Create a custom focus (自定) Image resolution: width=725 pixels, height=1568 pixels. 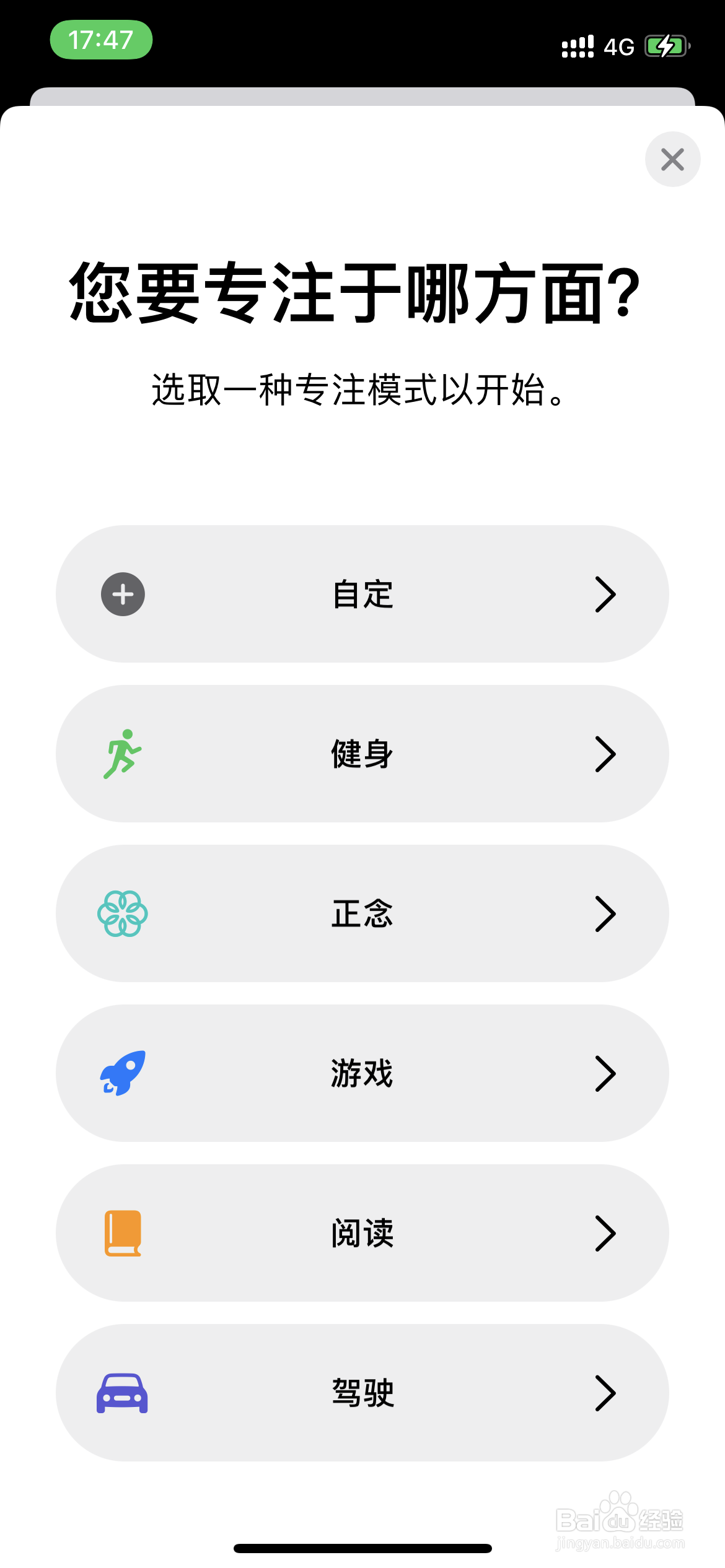[x=362, y=595]
